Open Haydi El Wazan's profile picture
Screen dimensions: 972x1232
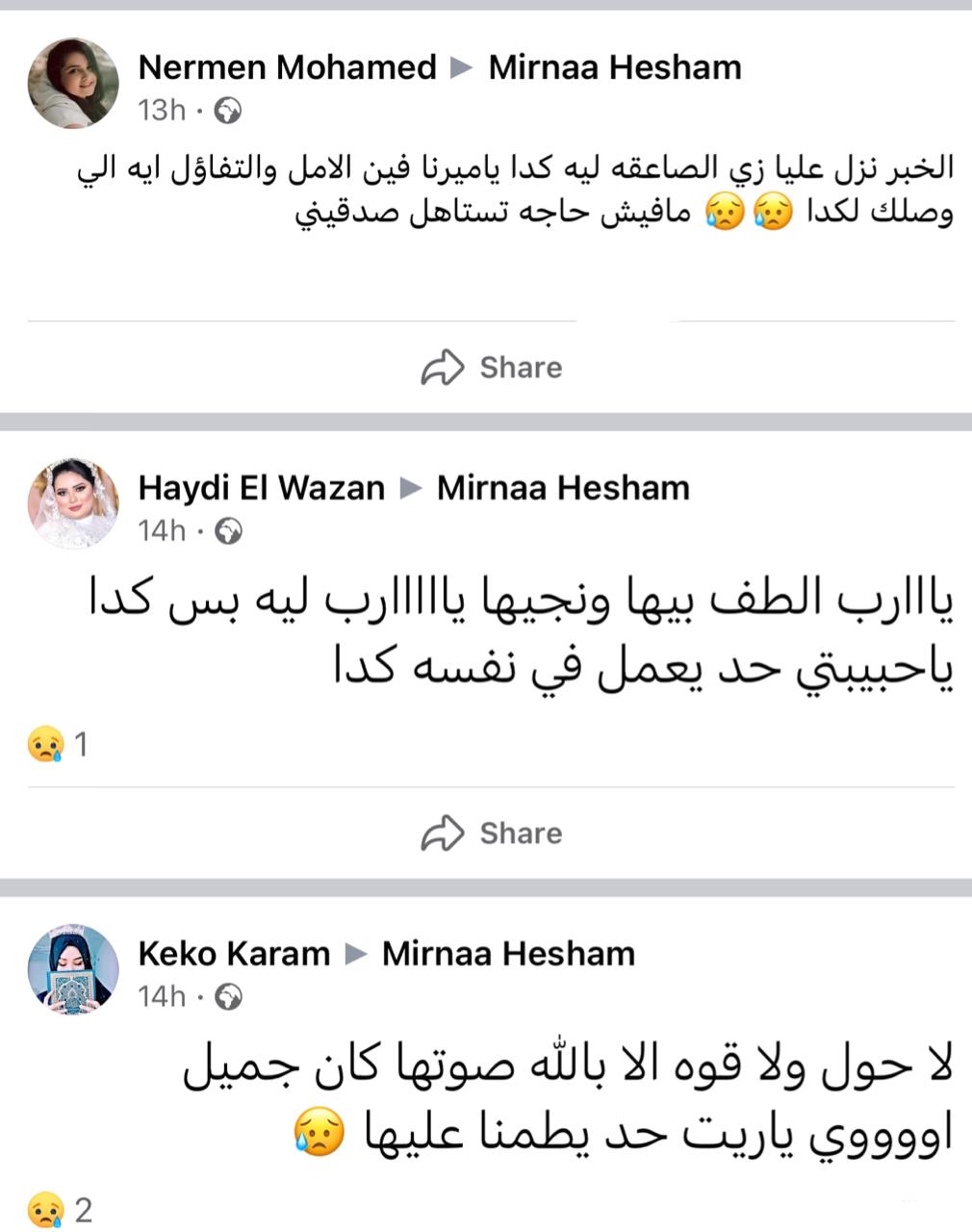[x=73, y=503]
